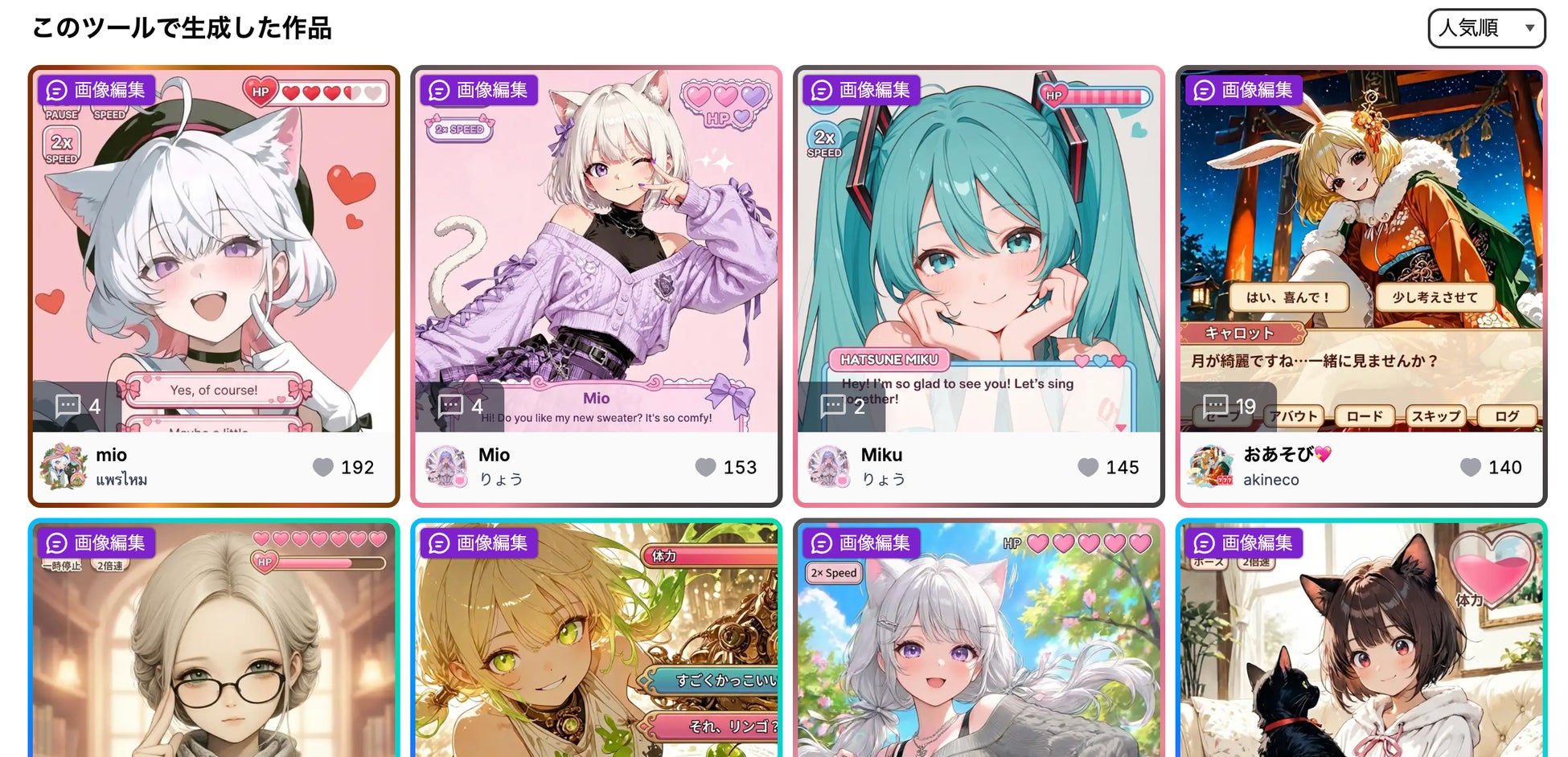Tap the 画像編集 tag on the Miku card
The image size is (1568, 757).
click(861, 90)
